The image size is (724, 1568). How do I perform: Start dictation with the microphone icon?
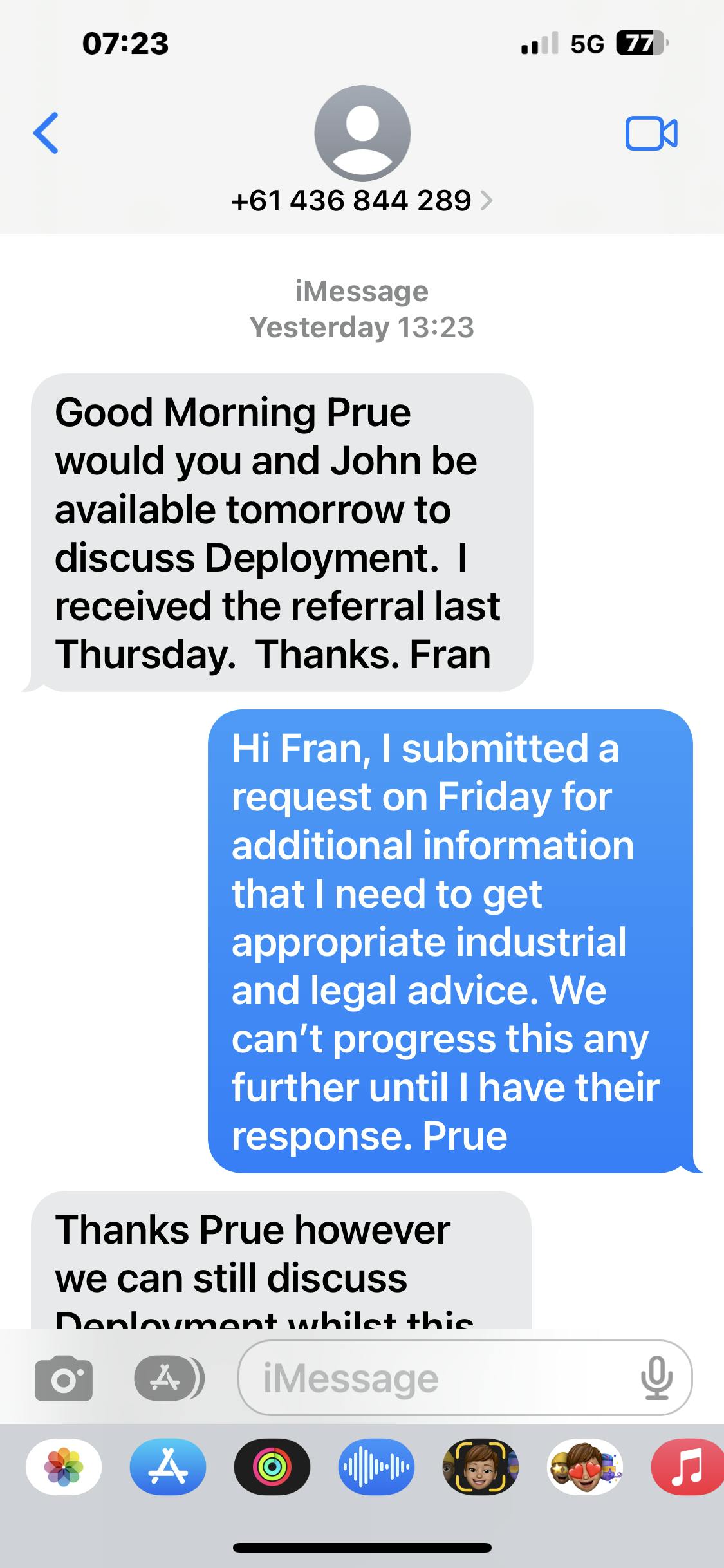(x=656, y=1378)
